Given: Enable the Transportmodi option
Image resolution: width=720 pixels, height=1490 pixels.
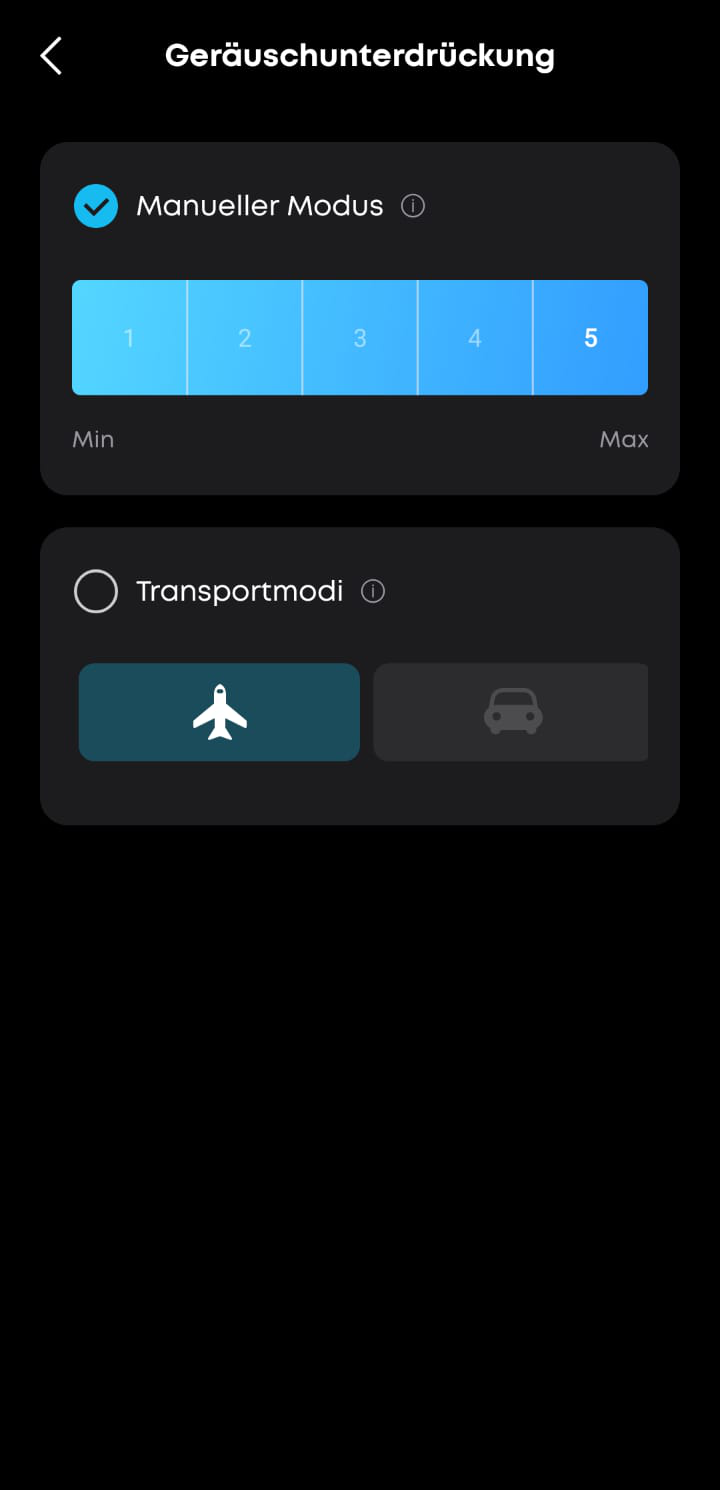Looking at the screenshot, I should tap(96, 592).
